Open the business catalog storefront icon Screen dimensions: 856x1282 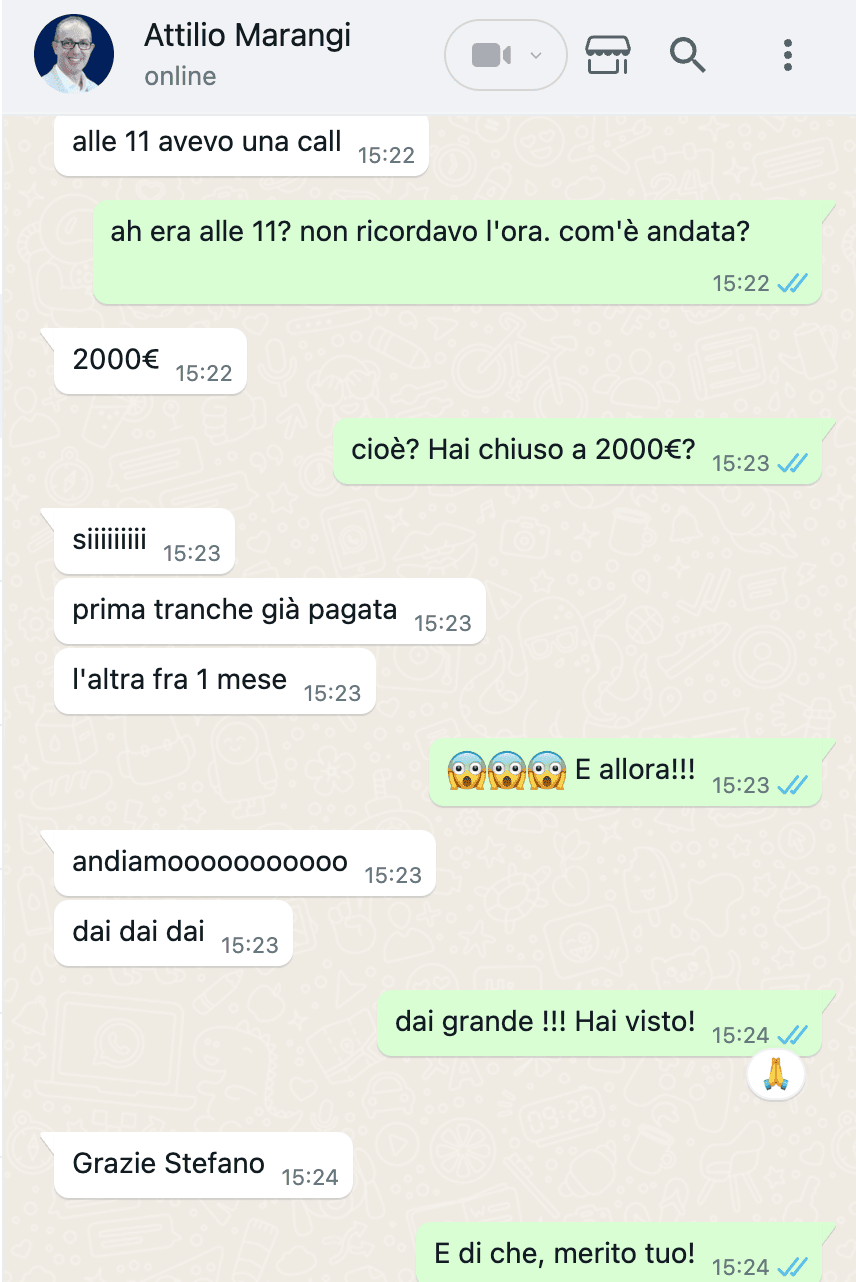(608, 55)
